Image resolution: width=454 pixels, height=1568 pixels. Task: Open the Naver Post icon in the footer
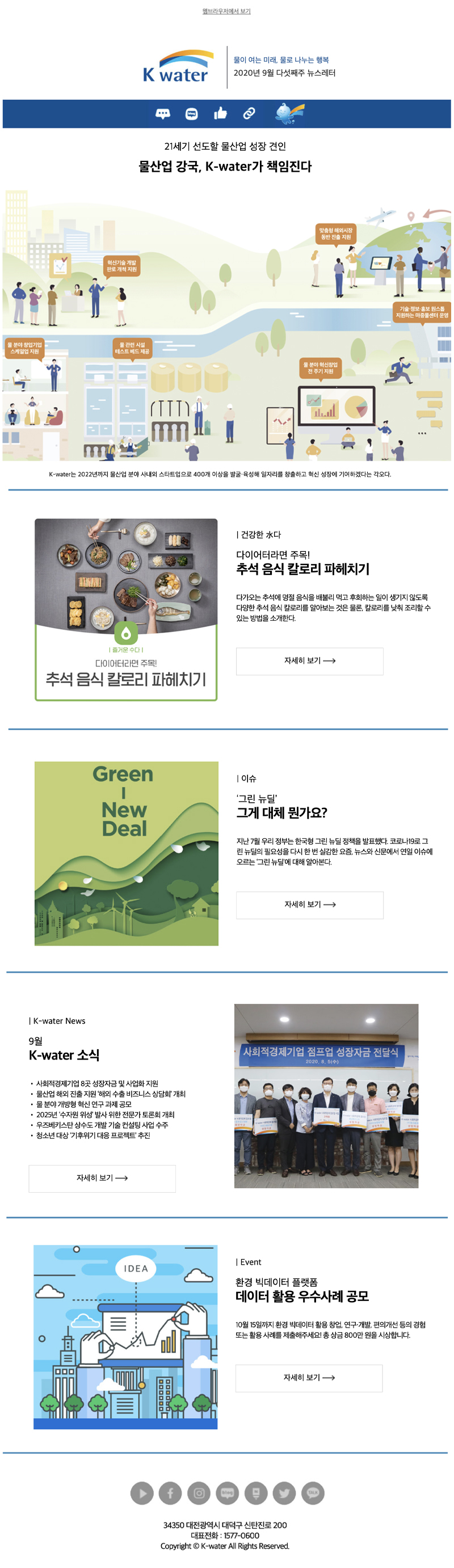(x=256, y=1493)
